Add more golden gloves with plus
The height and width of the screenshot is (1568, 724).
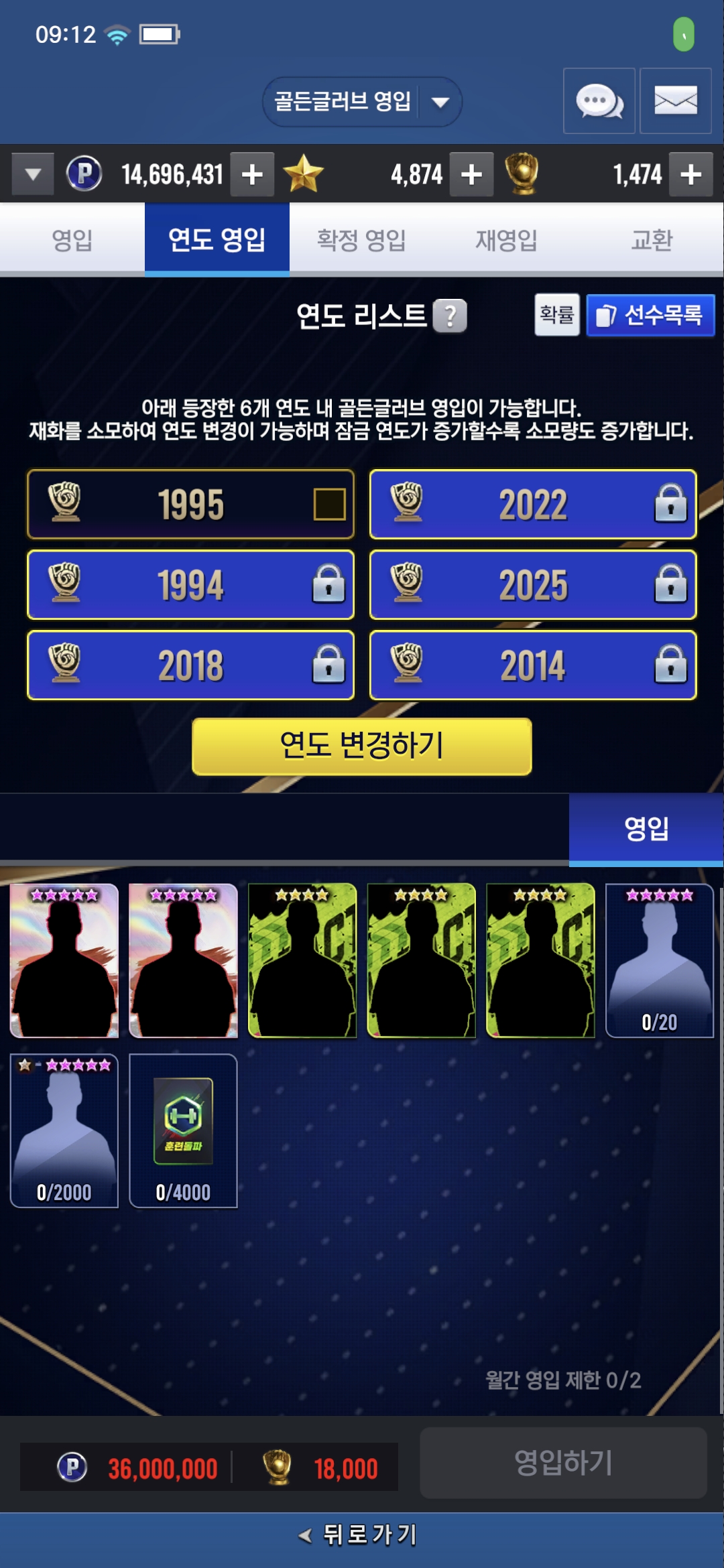(690, 174)
